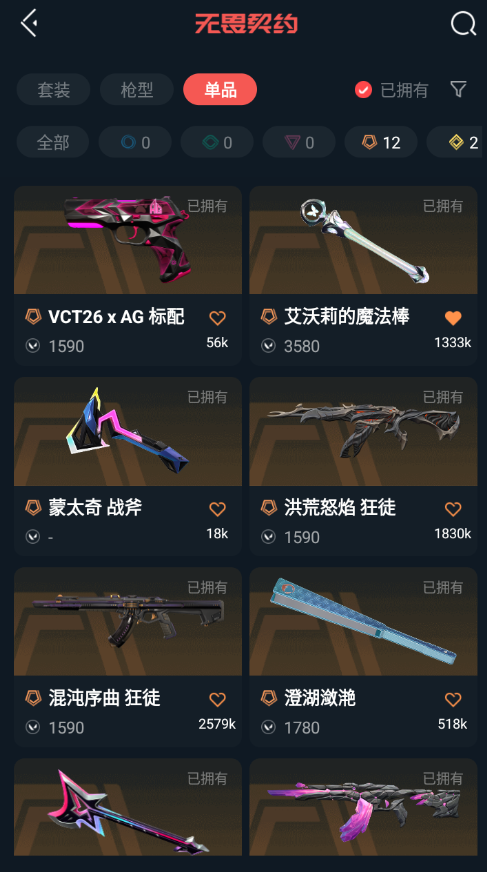This screenshot has width=487, height=872.
Task: Select the 单品 tab
Action: [220, 90]
